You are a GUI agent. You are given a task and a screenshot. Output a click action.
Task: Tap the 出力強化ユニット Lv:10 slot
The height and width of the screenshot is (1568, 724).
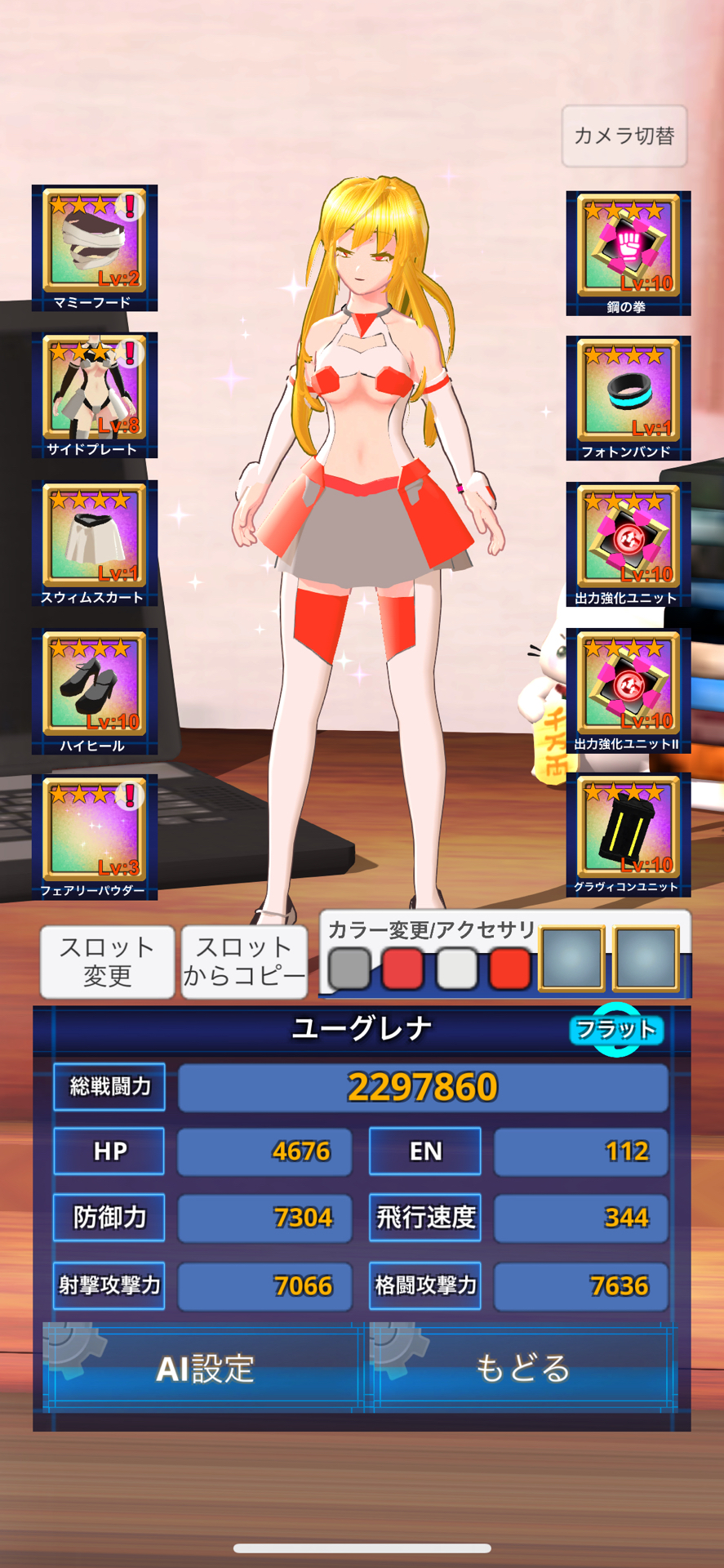pyautogui.click(x=629, y=543)
